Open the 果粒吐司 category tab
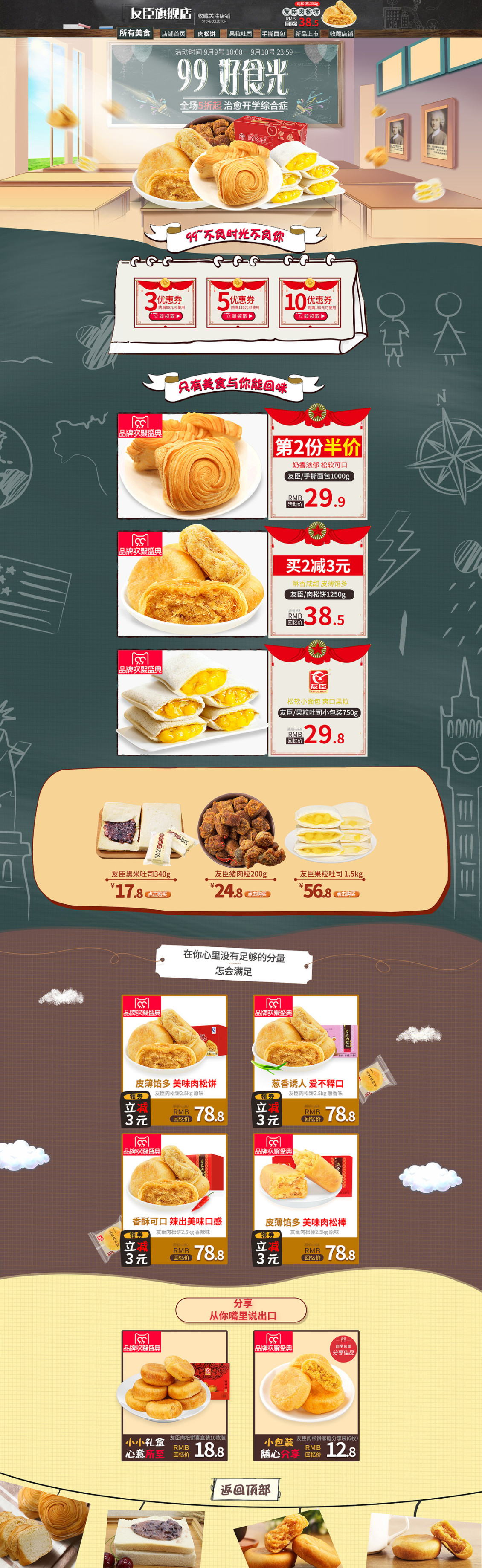Viewport: 482px width, 1568px height. (x=241, y=34)
